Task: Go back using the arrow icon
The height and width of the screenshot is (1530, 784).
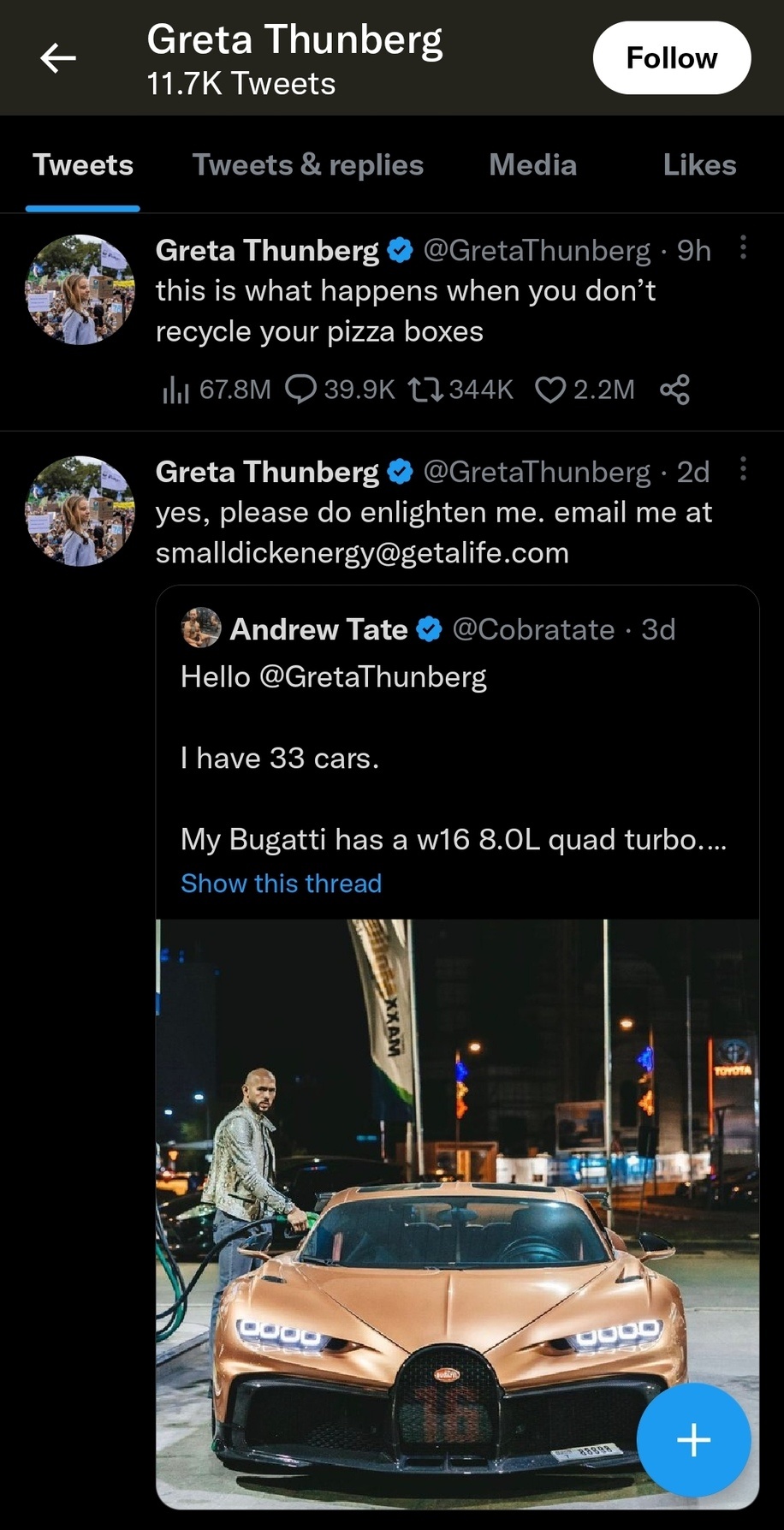Action: (58, 58)
